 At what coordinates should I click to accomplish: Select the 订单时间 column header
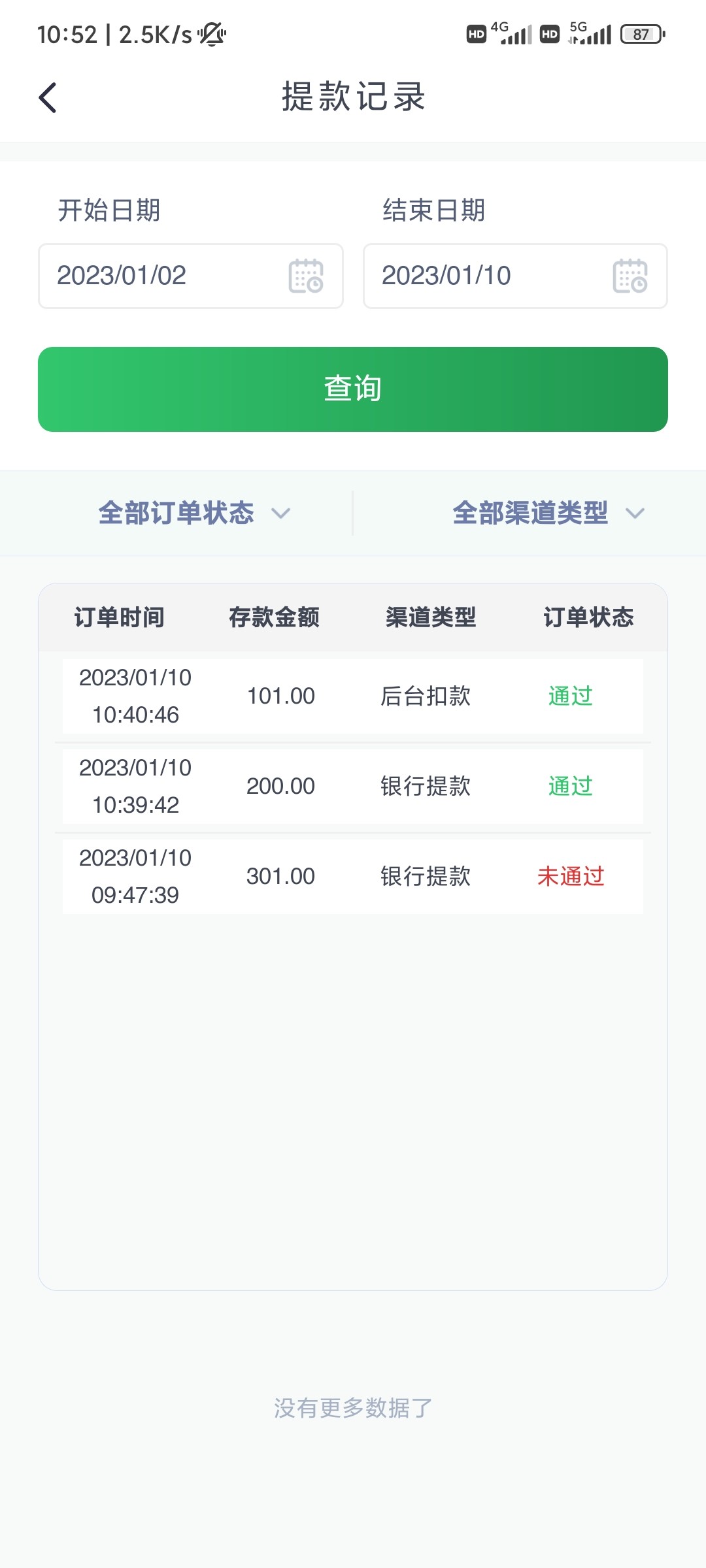point(120,617)
